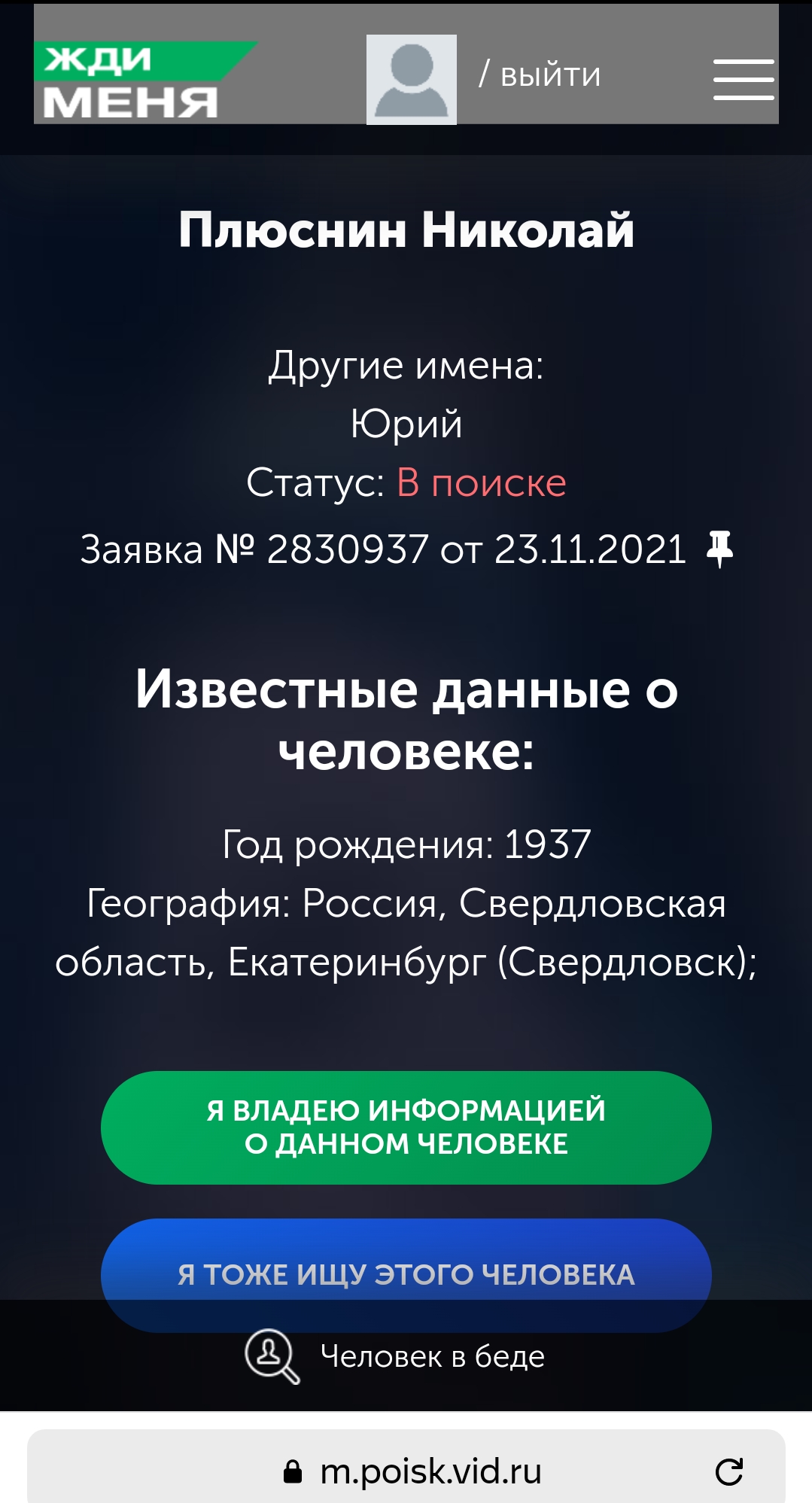This screenshot has height=1503, width=812.
Task: Tap the m.poisk.vid.ru address bar
Action: coord(406,1470)
